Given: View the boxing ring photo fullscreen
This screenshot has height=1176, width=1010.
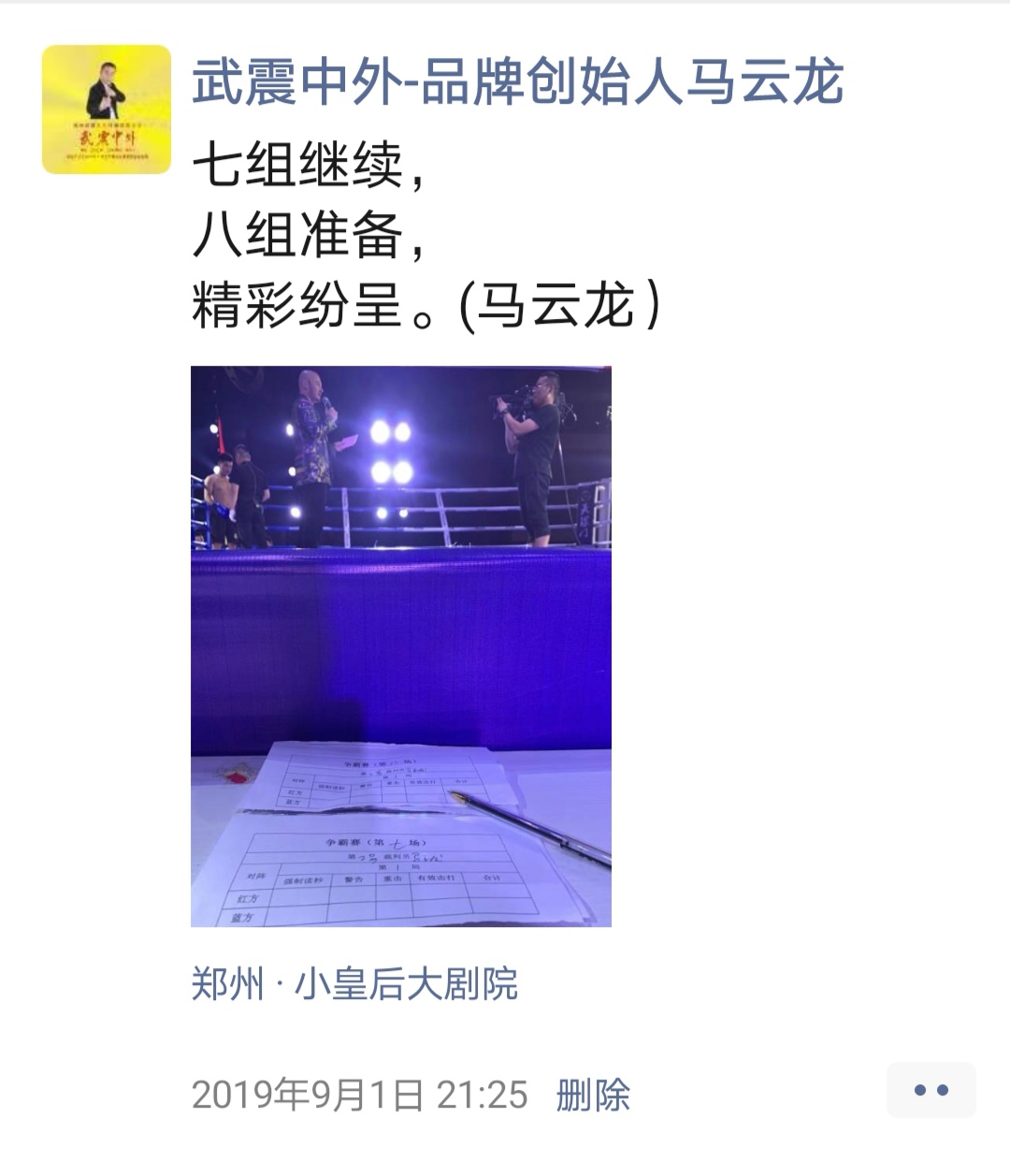Looking at the screenshot, I should pyautogui.click(x=400, y=646).
